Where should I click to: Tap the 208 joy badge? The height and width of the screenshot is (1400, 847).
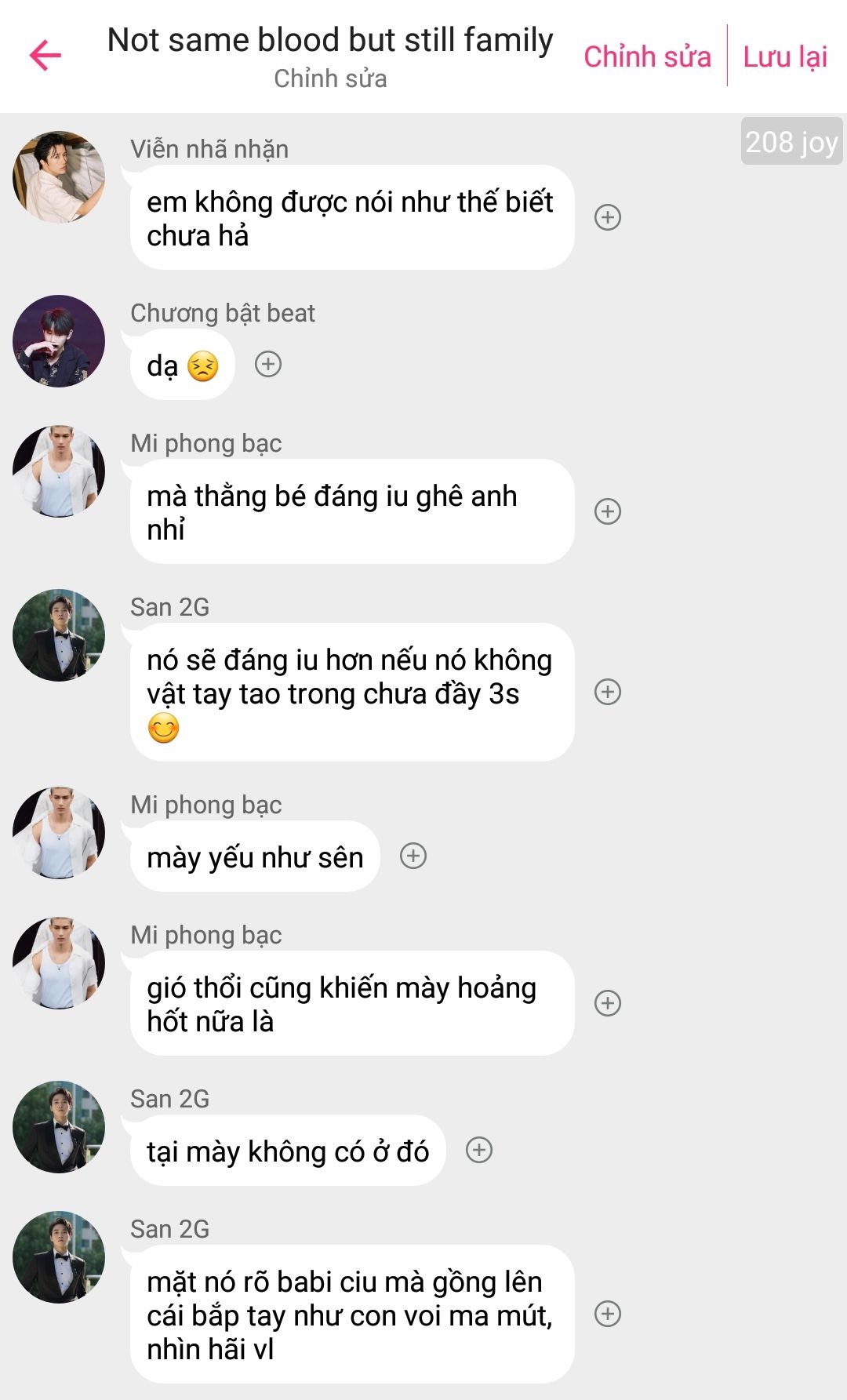(791, 142)
